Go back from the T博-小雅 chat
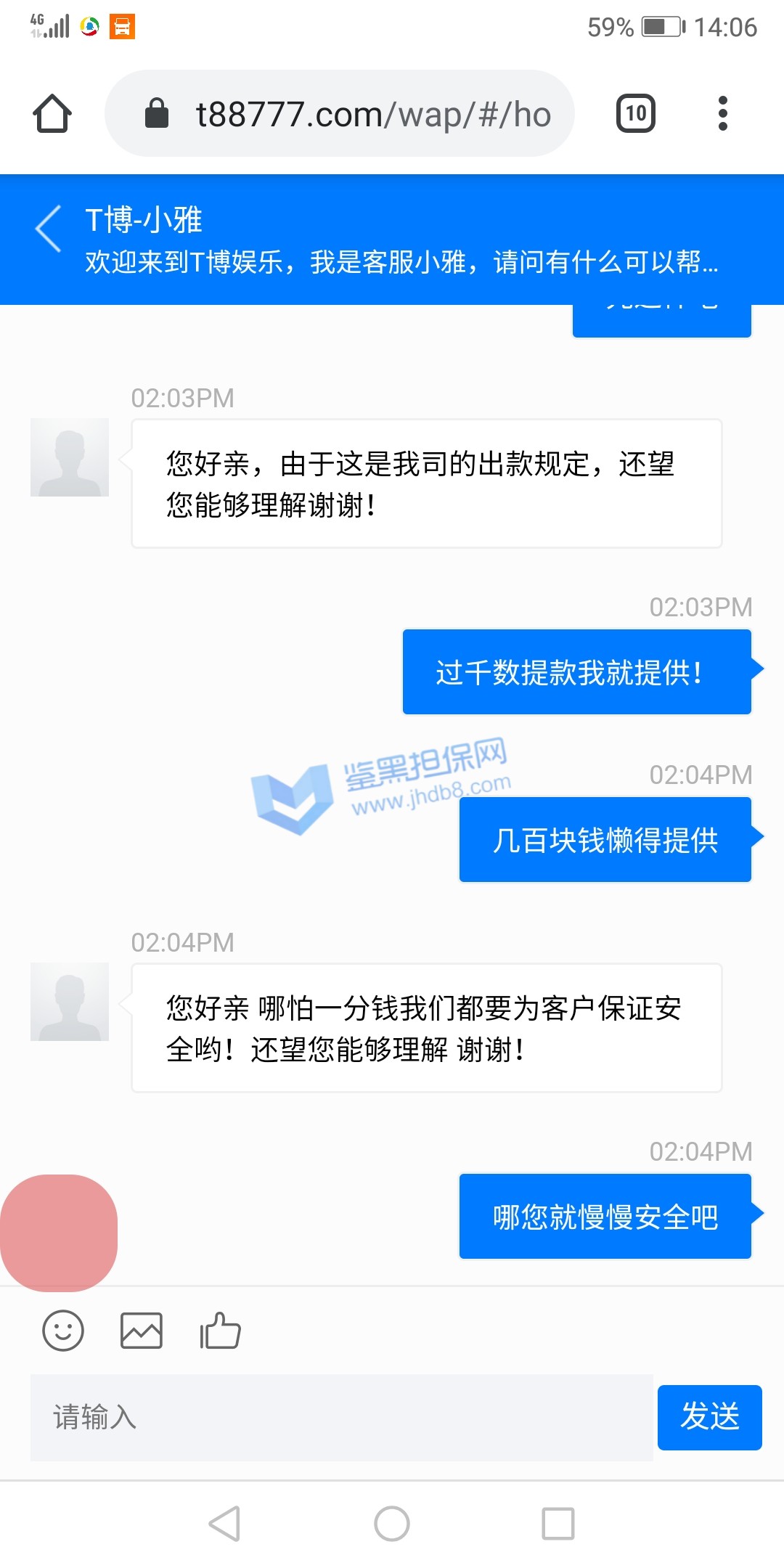This screenshot has height=1568, width=784. click(49, 229)
